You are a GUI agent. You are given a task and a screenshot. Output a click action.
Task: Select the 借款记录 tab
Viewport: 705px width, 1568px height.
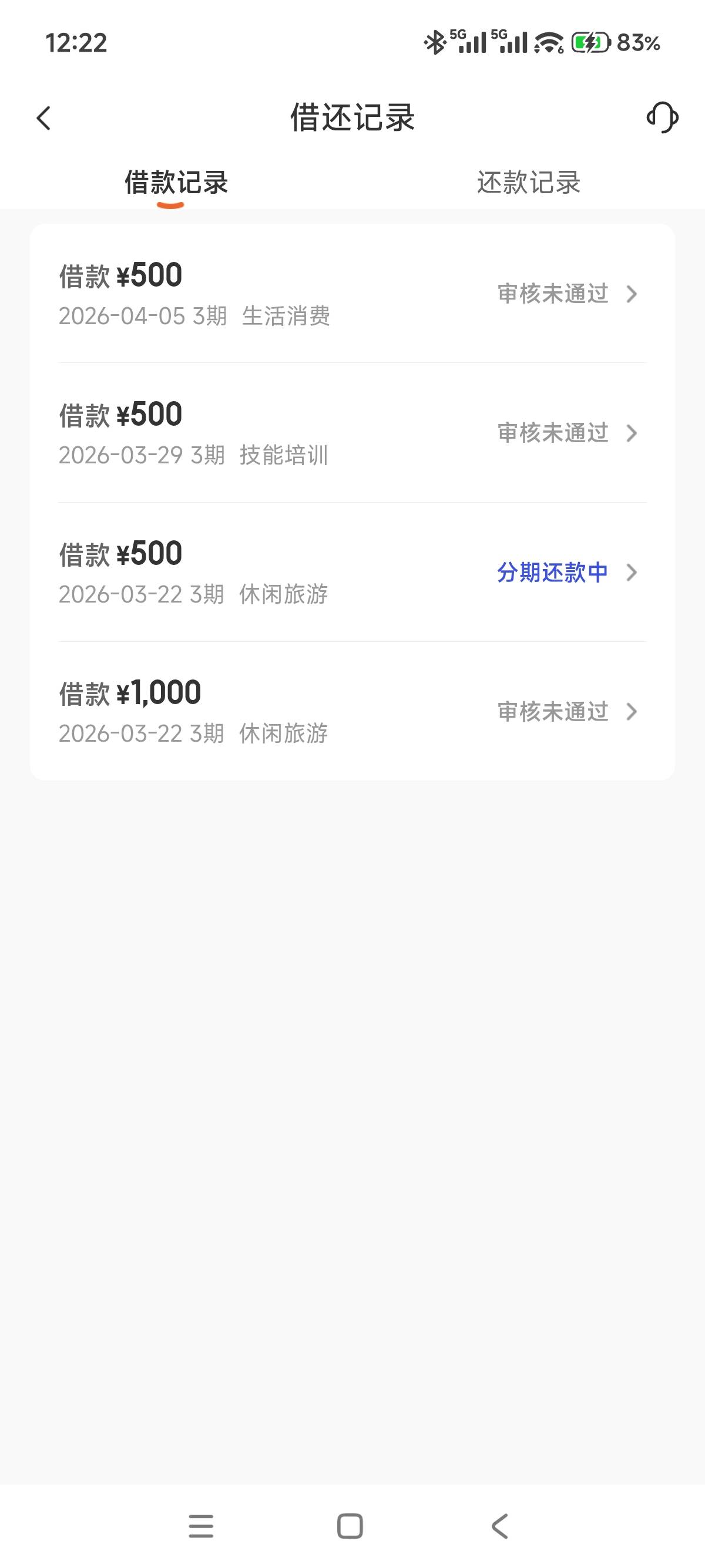(176, 183)
